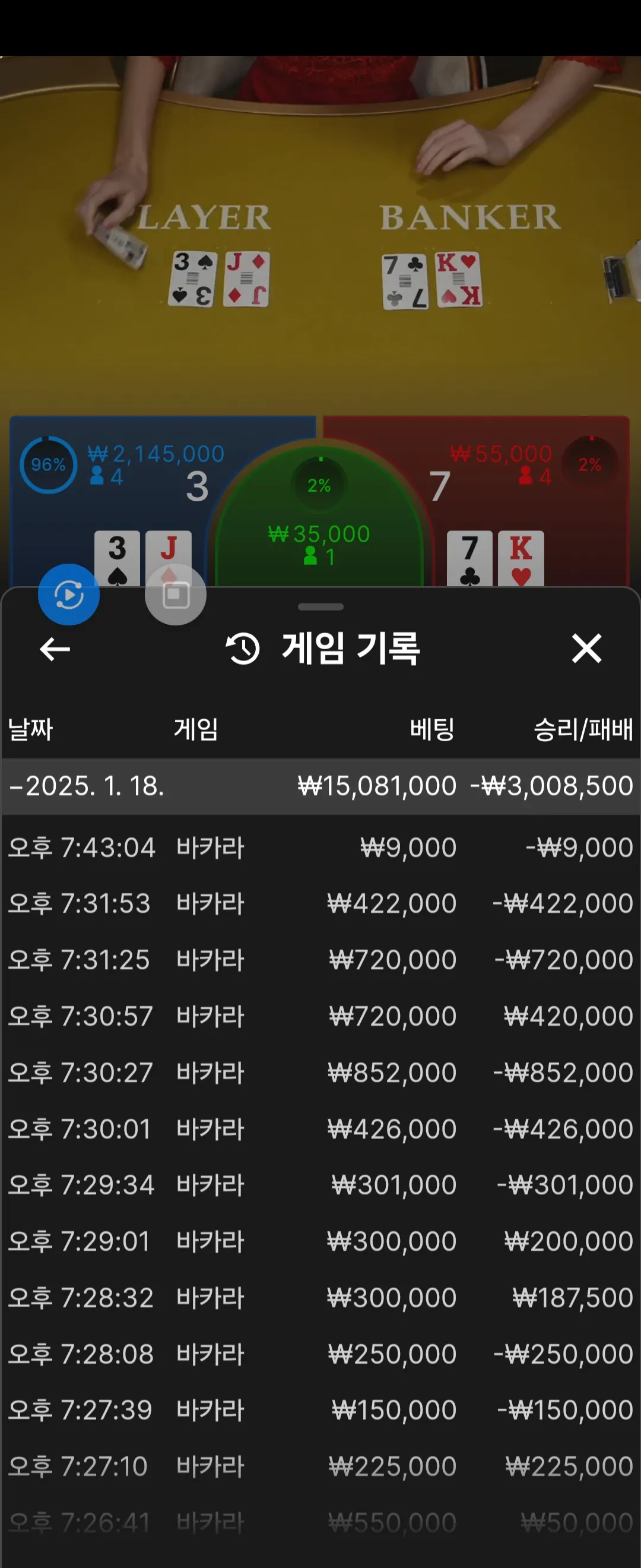
Task: Tap the blue floating replay button
Action: (x=69, y=595)
